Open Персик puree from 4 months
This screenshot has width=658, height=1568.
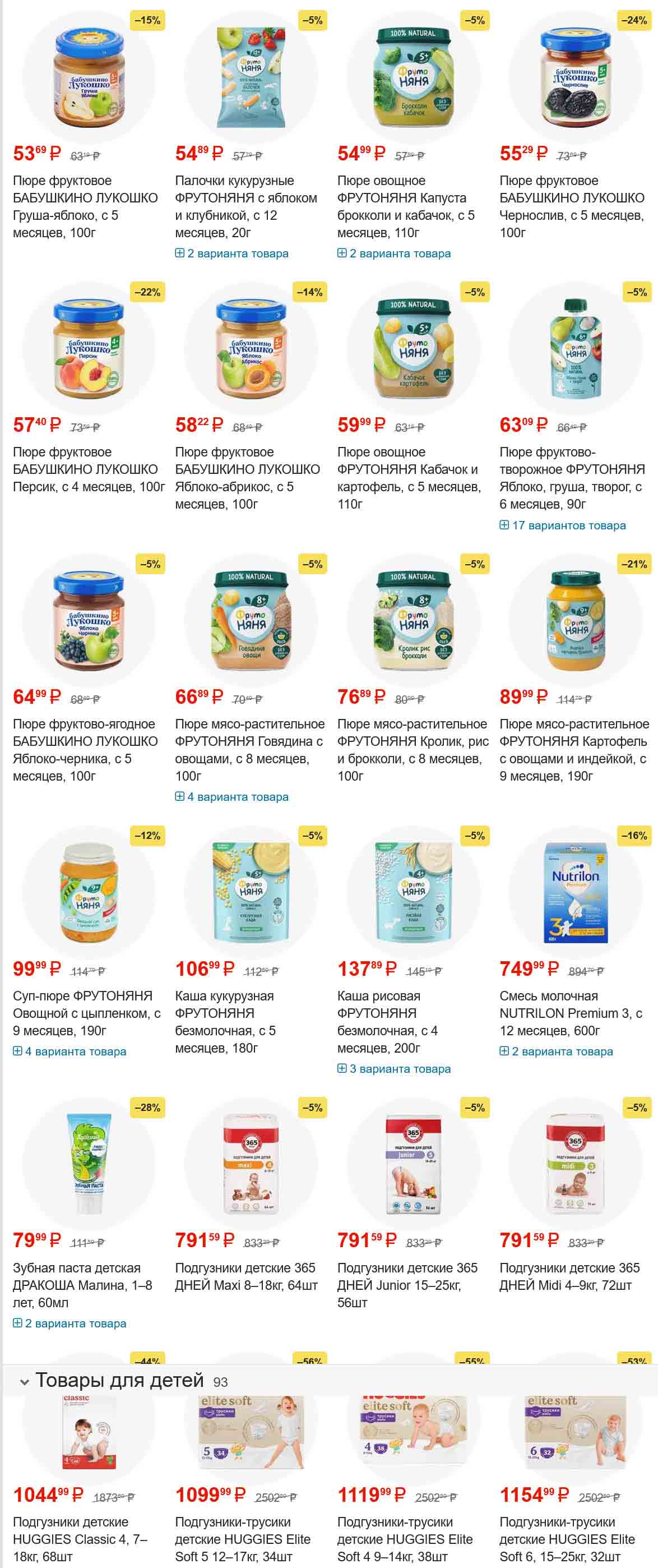88,469
